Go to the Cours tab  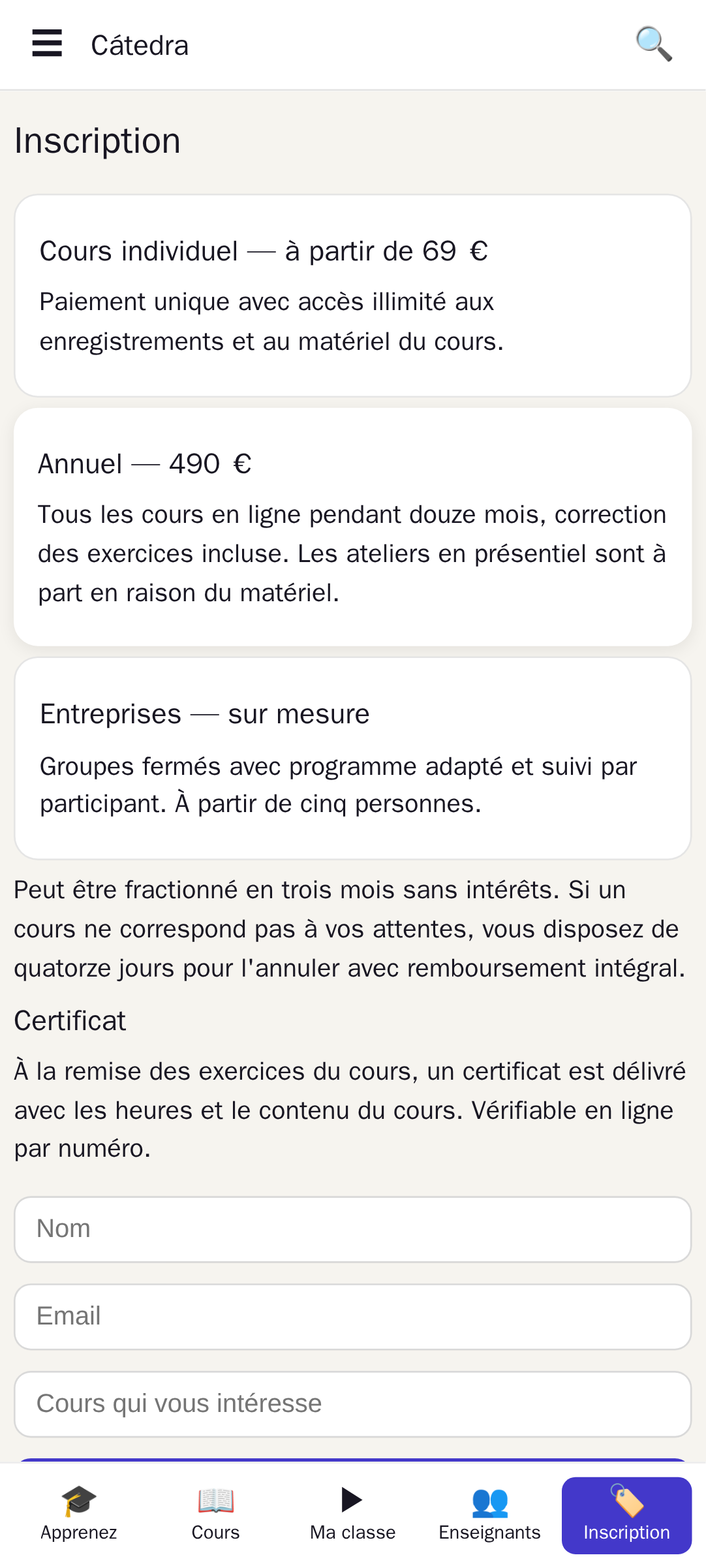[x=216, y=1516]
